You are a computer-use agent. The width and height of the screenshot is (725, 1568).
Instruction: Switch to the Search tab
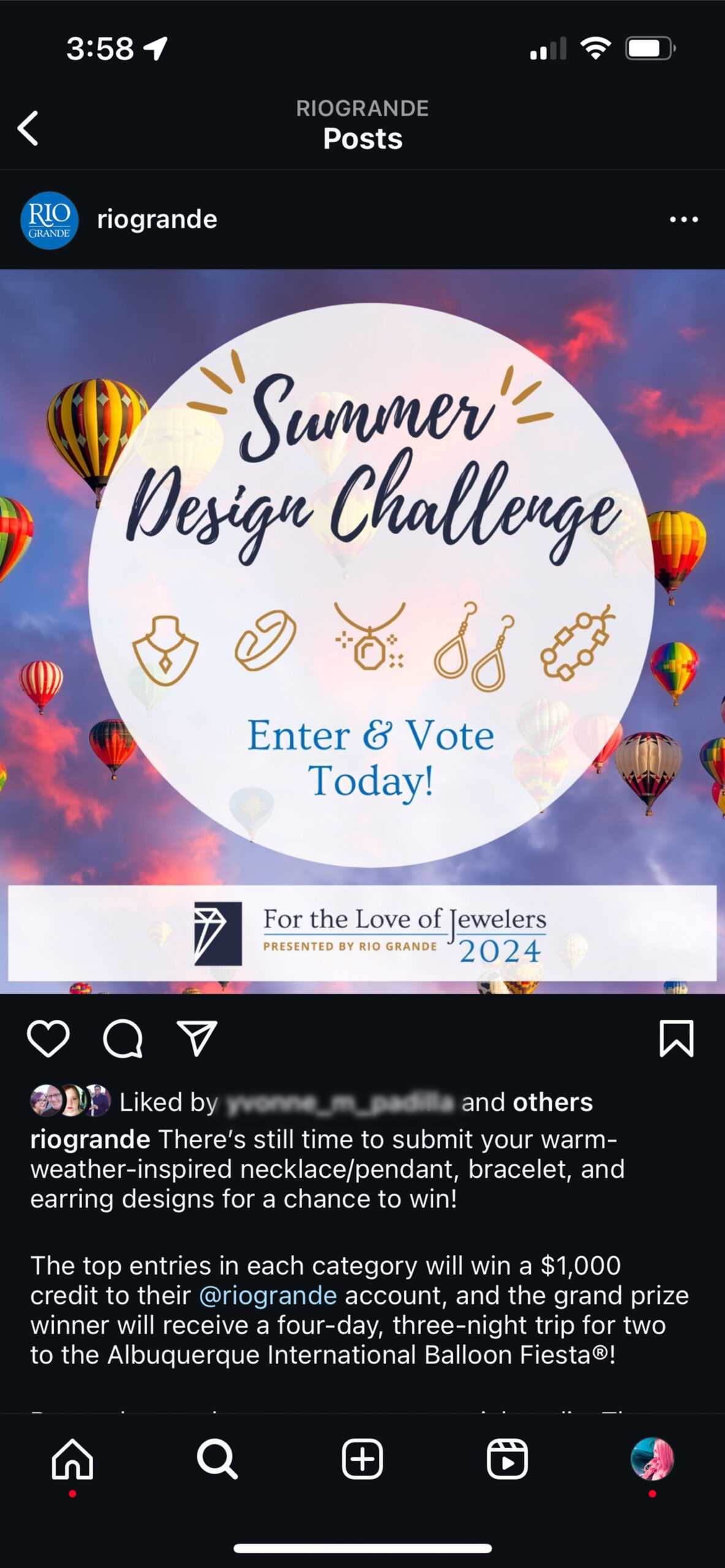pyautogui.click(x=217, y=1459)
